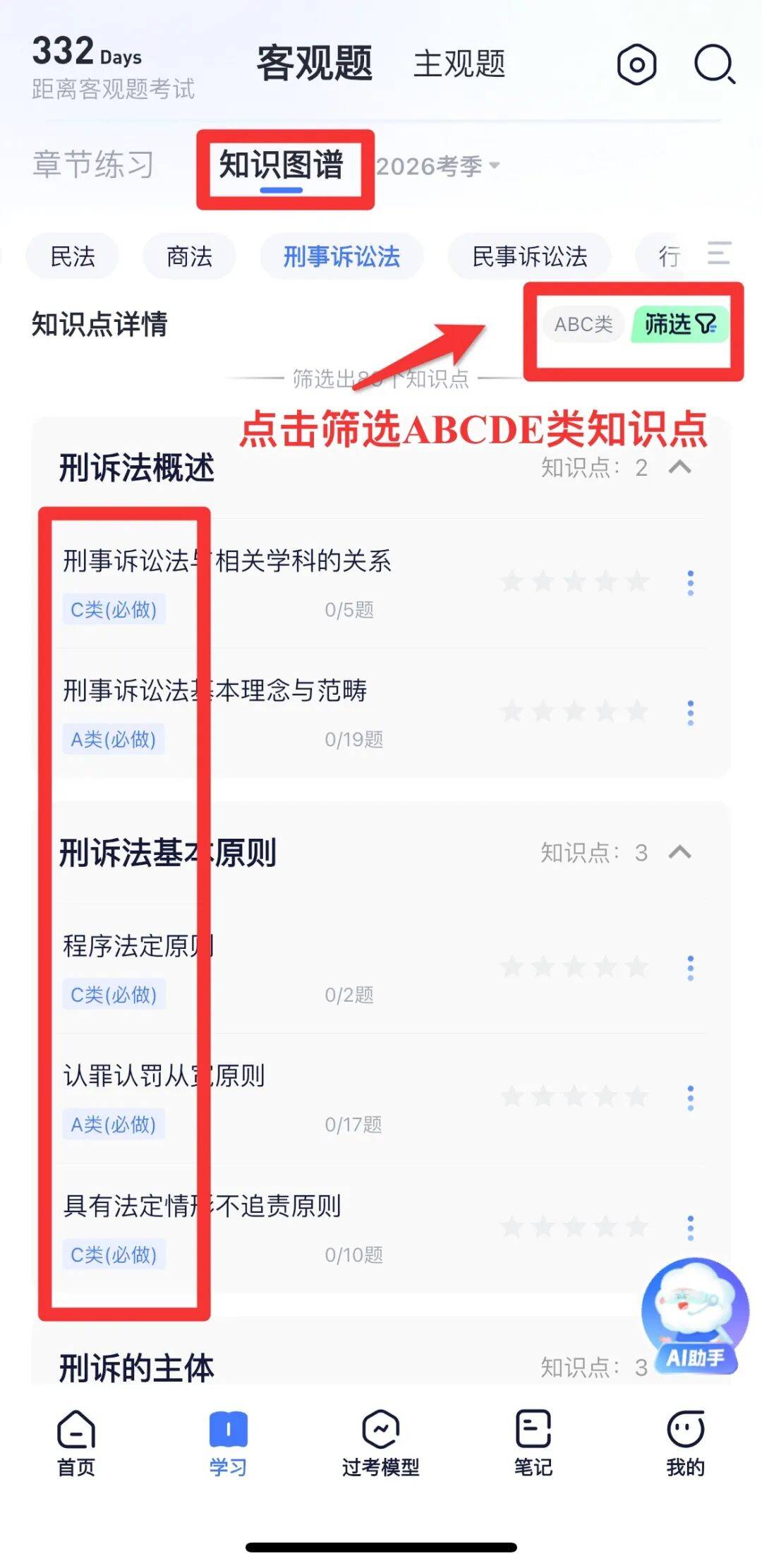Open the hexagon settings icon
The image size is (762, 1568).
pyautogui.click(x=636, y=65)
